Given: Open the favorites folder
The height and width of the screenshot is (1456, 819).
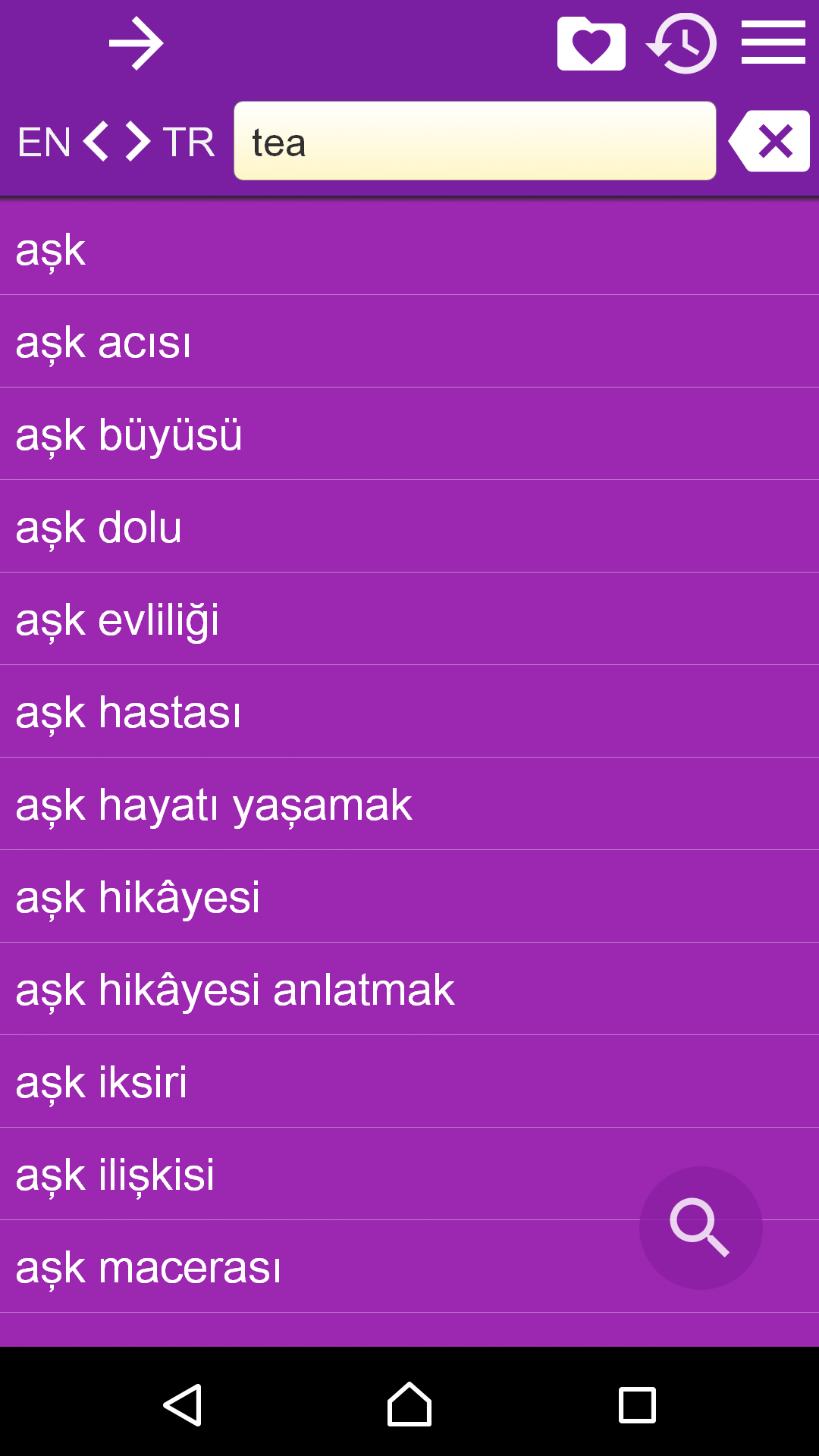Looking at the screenshot, I should 591,44.
